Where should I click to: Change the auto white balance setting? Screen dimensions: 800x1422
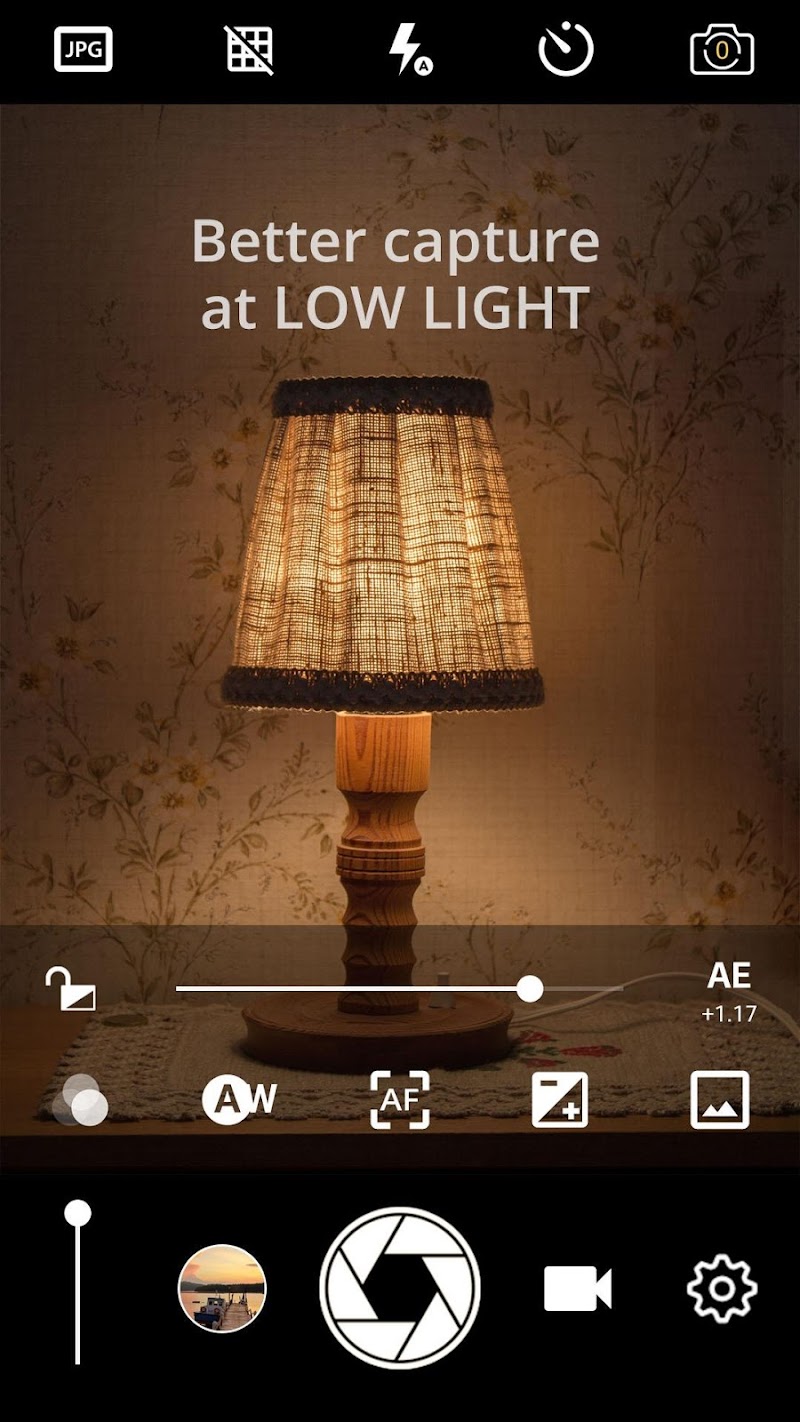tap(239, 1100)
